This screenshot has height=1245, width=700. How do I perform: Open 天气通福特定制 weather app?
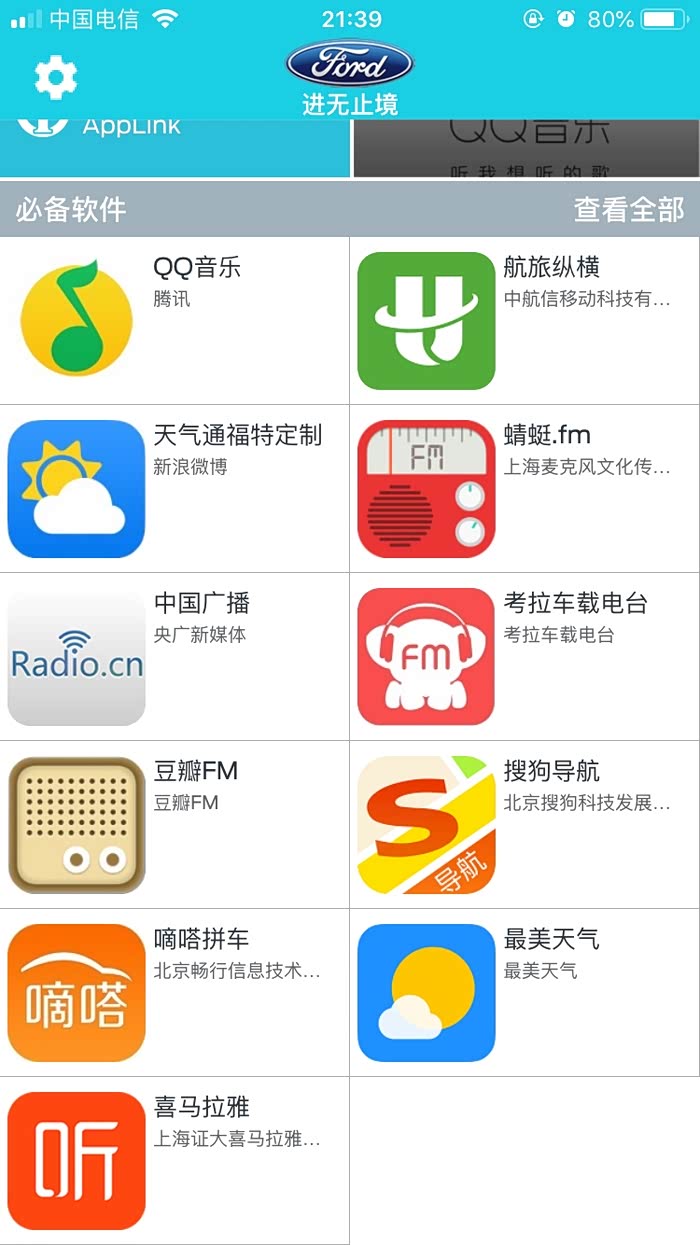175,488
